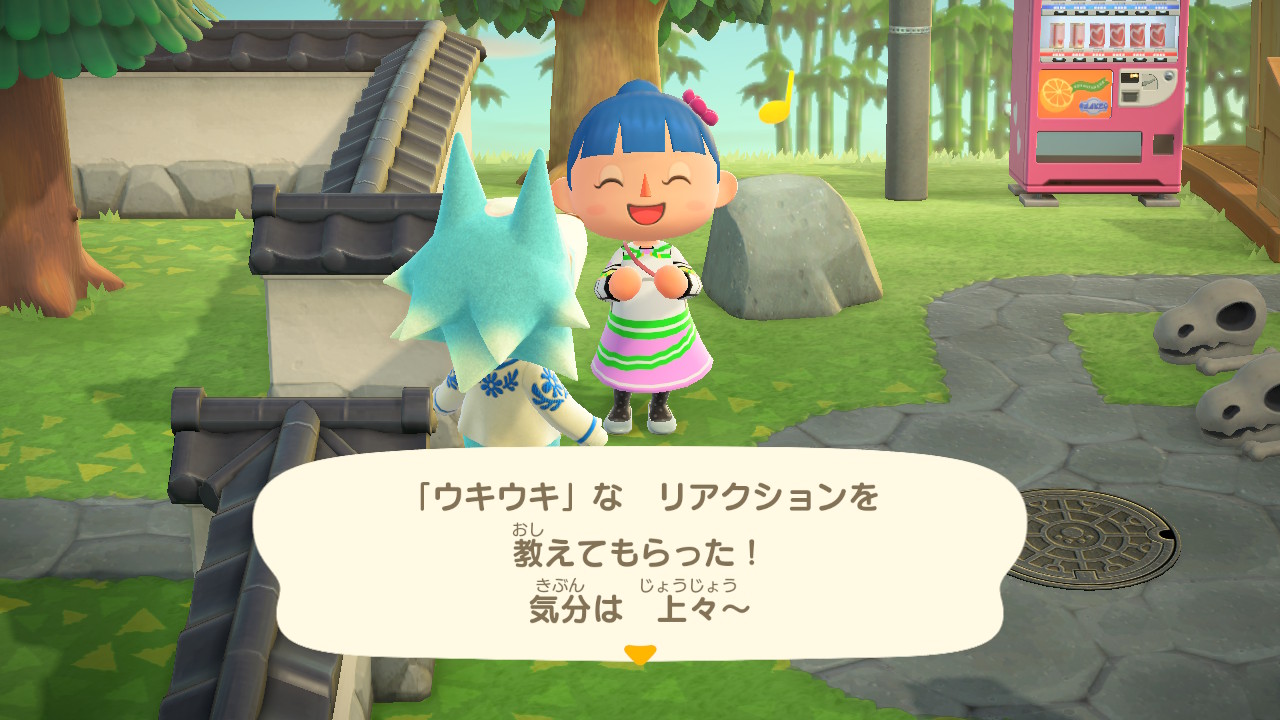Tap the orange arrow to continue the dialogue
The width and height of the screenshot is (1280, 720).
(x=639, y=655)
